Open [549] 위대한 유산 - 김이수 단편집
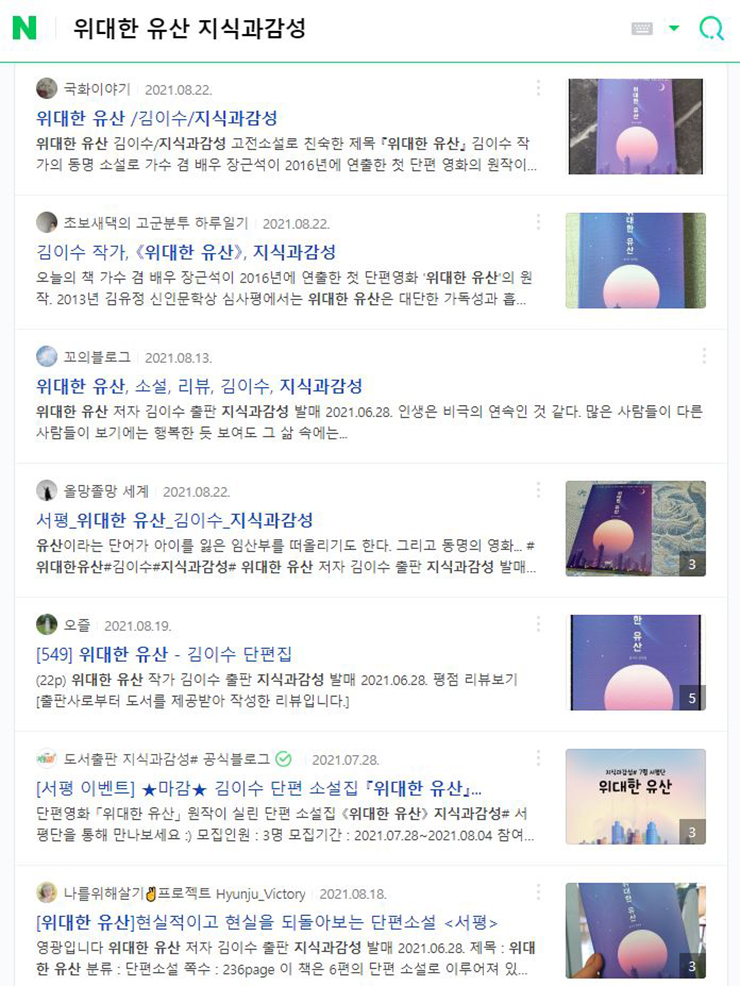740x986 pixels. click(x=164, y=654)
